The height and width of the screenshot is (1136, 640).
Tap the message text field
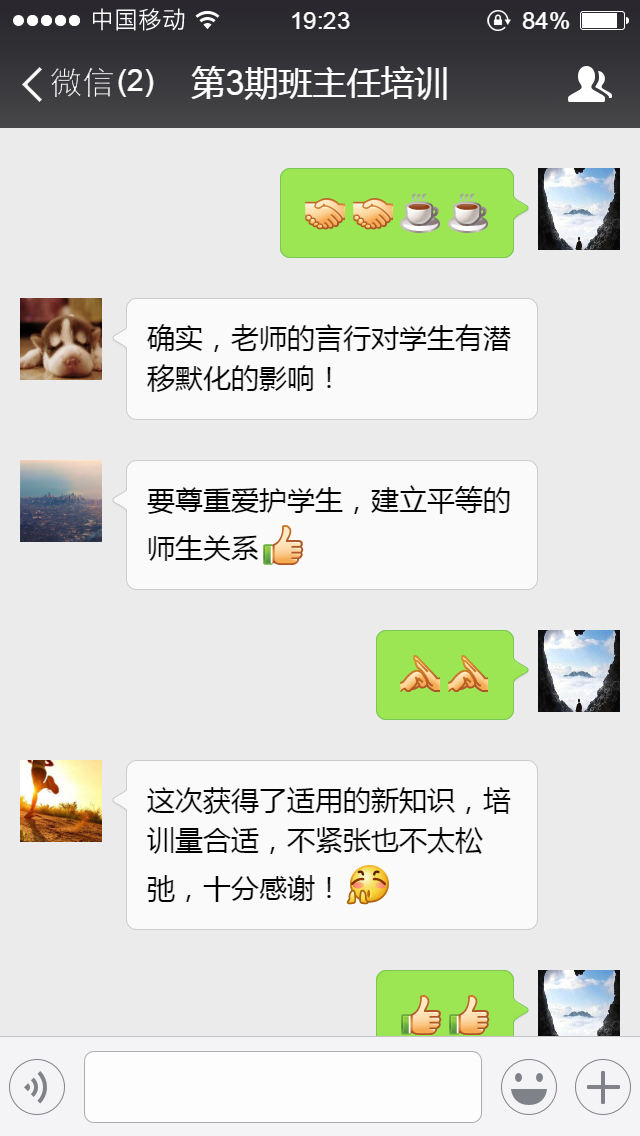pyautogui.click(x=282, y=1086)
